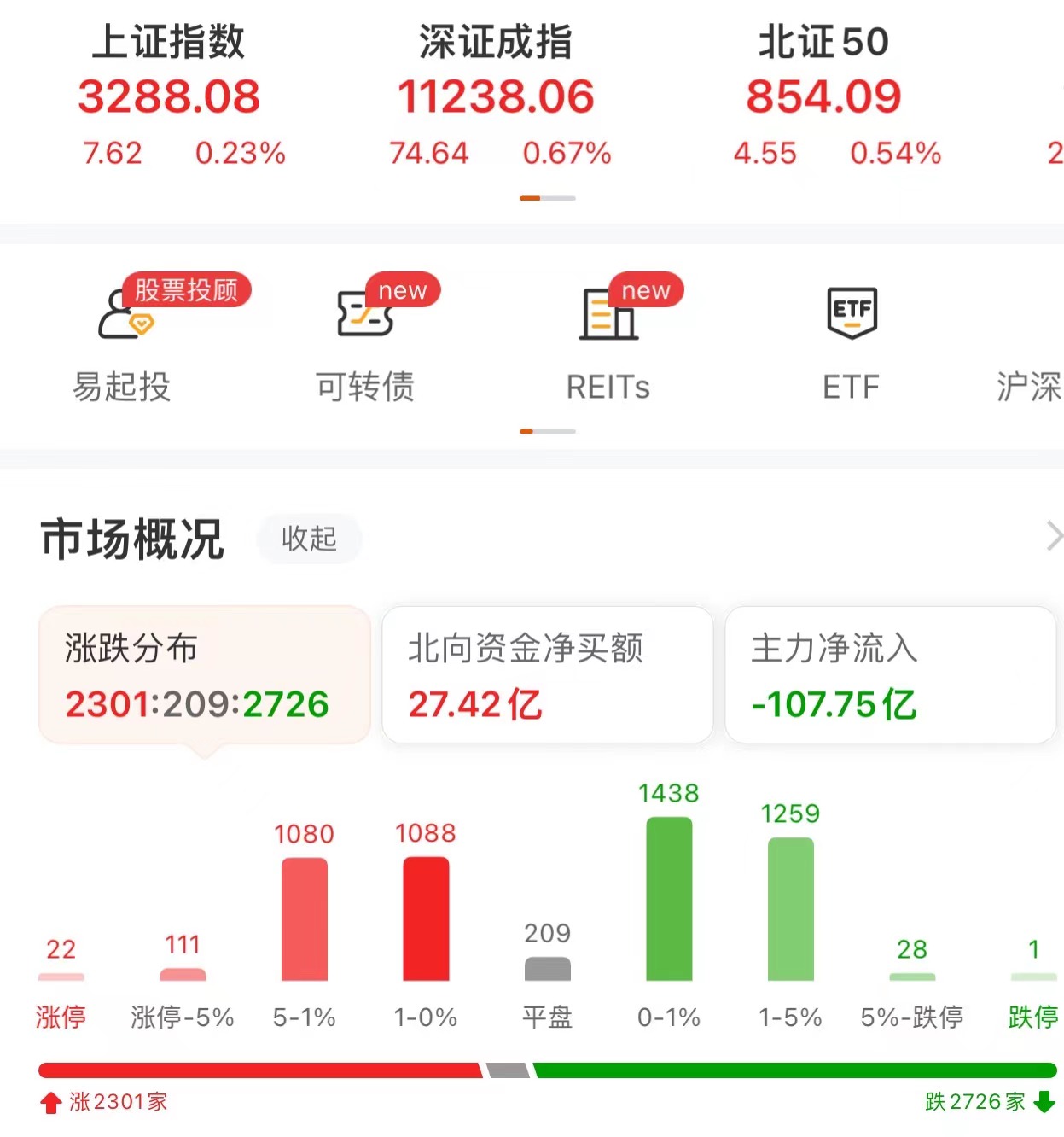The height and width of the screenshot is (1137, 1064).
Task: Open the 上证指数 index card
Action: (x=169, y=96)
